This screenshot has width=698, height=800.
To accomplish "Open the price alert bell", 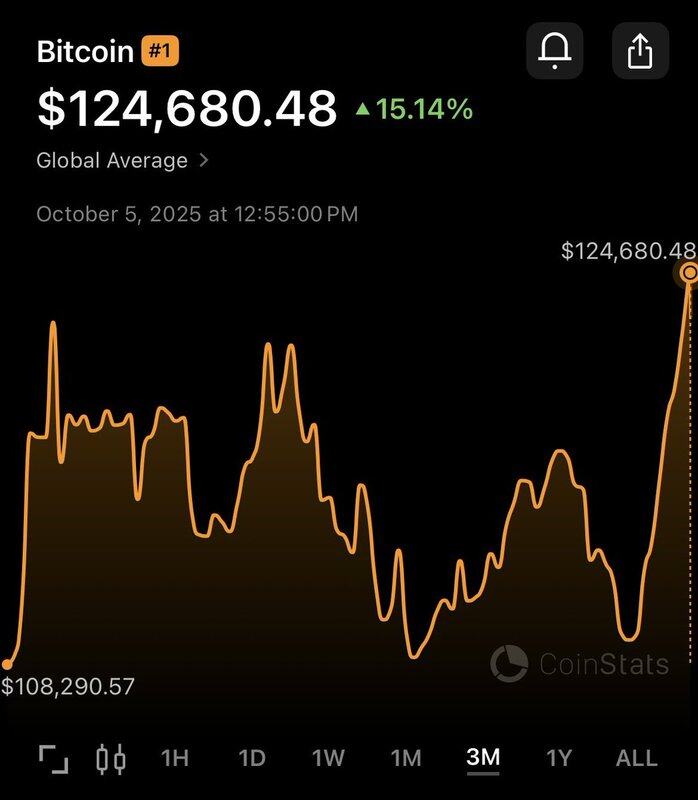I will pos(554,51).
